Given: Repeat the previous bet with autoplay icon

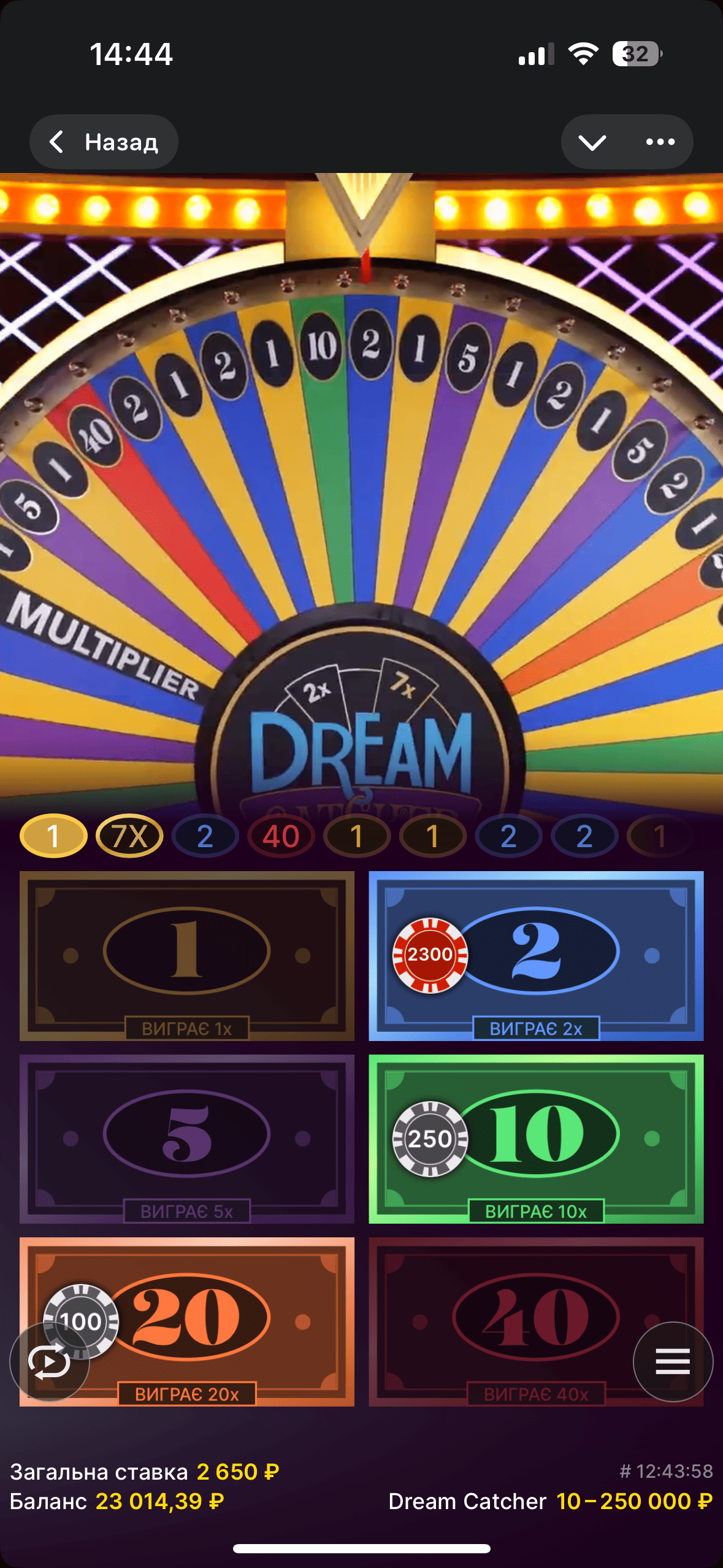Looking at the screenshot, I should (50, 1362).
